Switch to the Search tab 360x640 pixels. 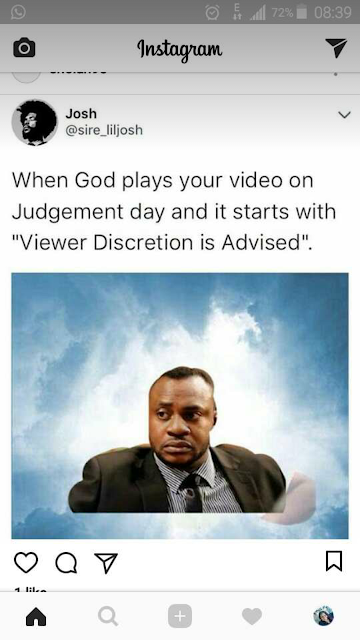[108, 616]
